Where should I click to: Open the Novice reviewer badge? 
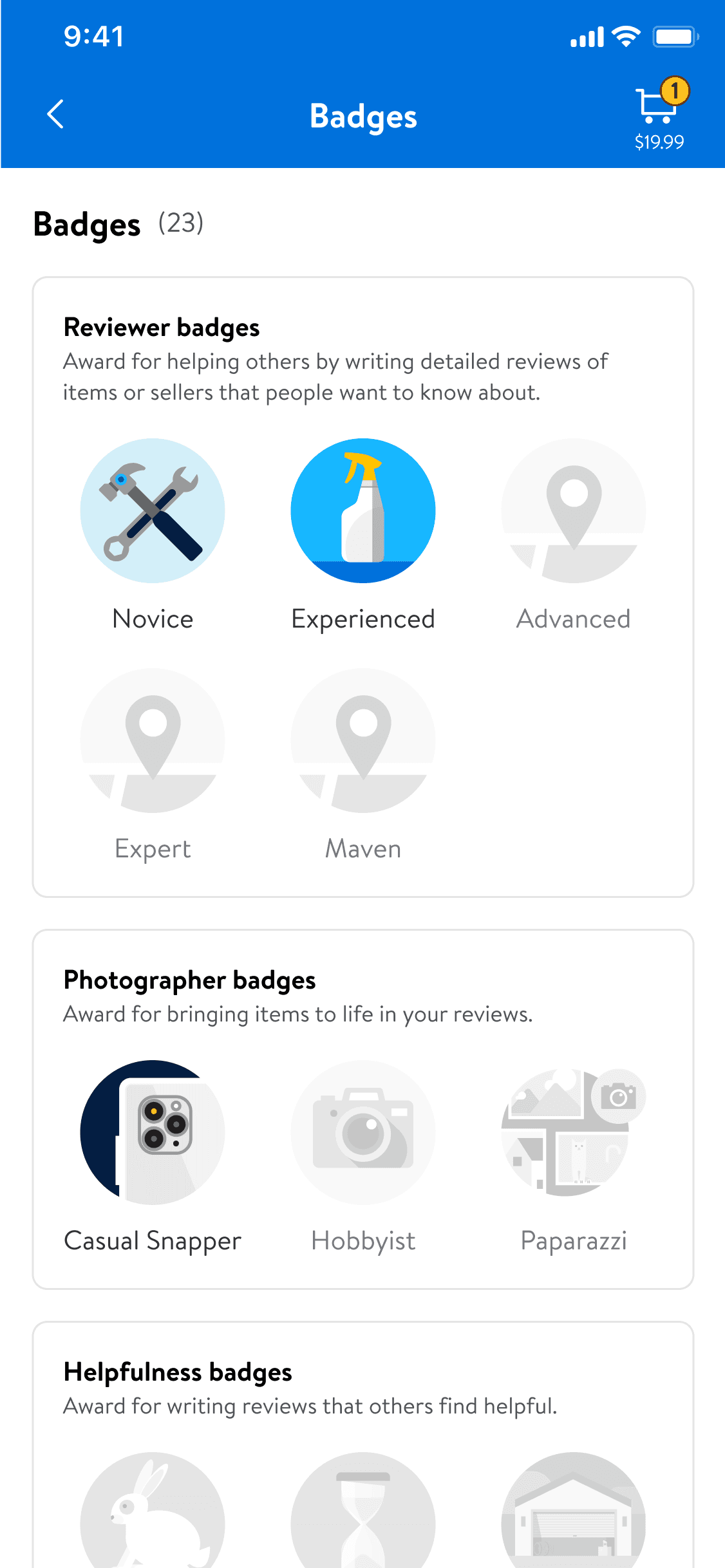153,511
